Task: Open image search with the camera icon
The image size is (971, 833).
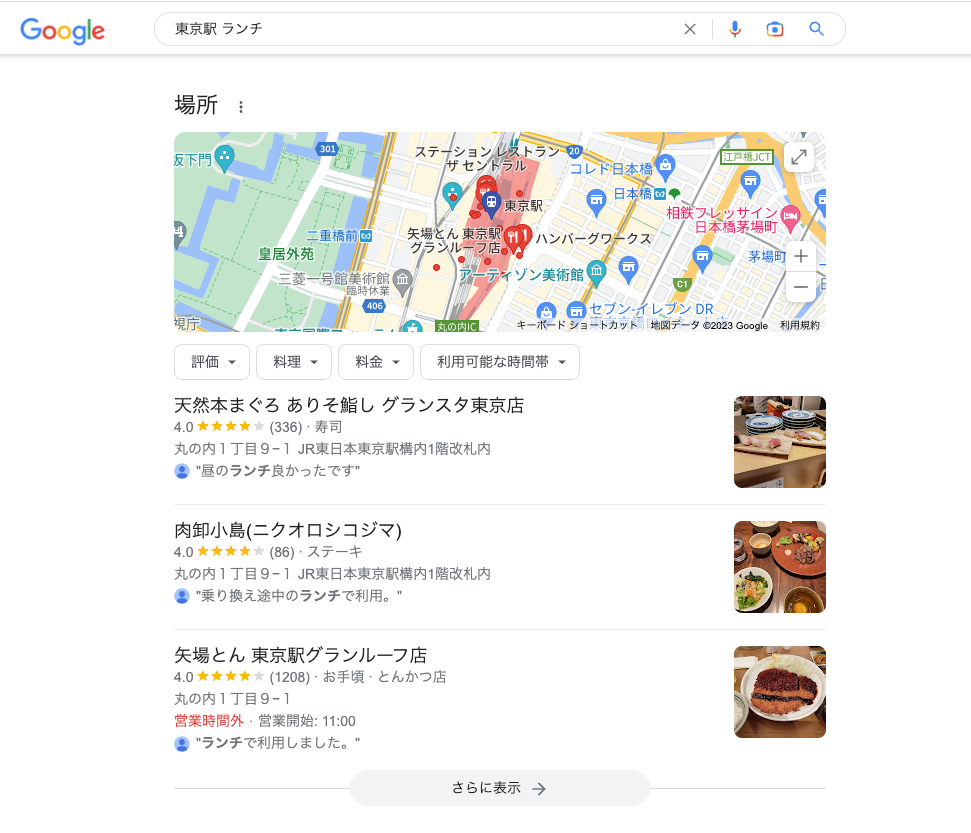Action: [x=775, y=29]
